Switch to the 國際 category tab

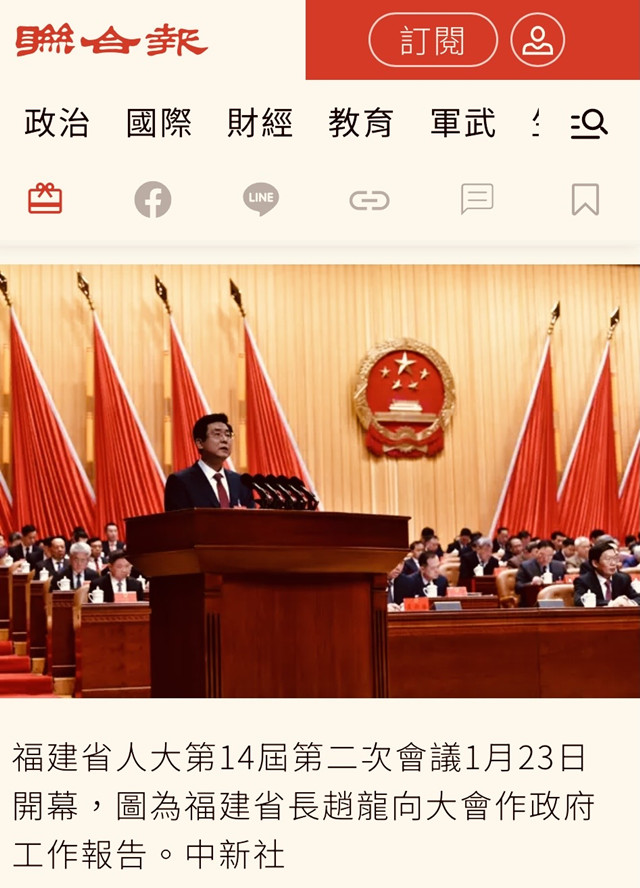(x=159, y=123)
